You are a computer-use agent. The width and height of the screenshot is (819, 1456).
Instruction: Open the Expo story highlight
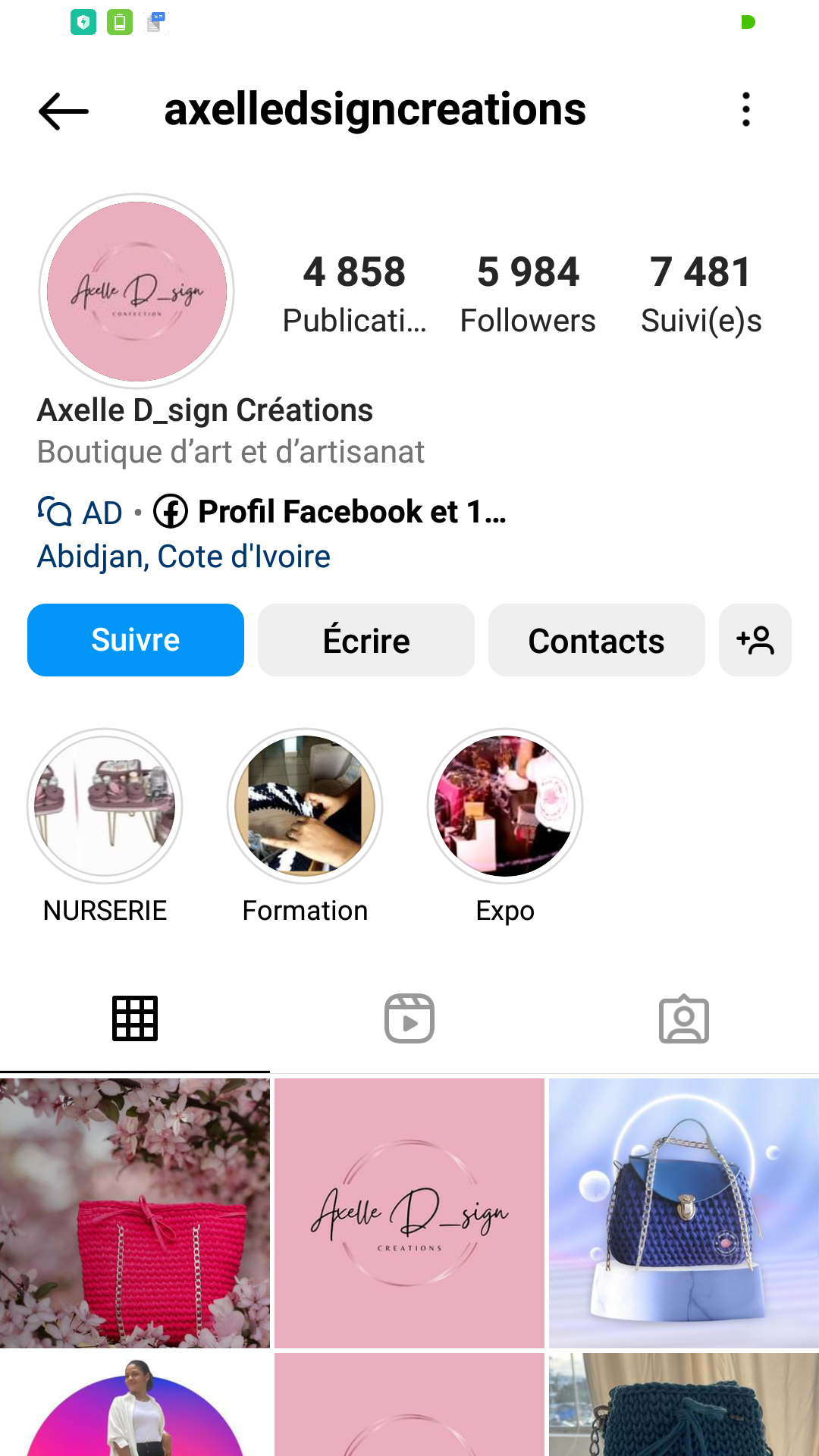[505, 806]
